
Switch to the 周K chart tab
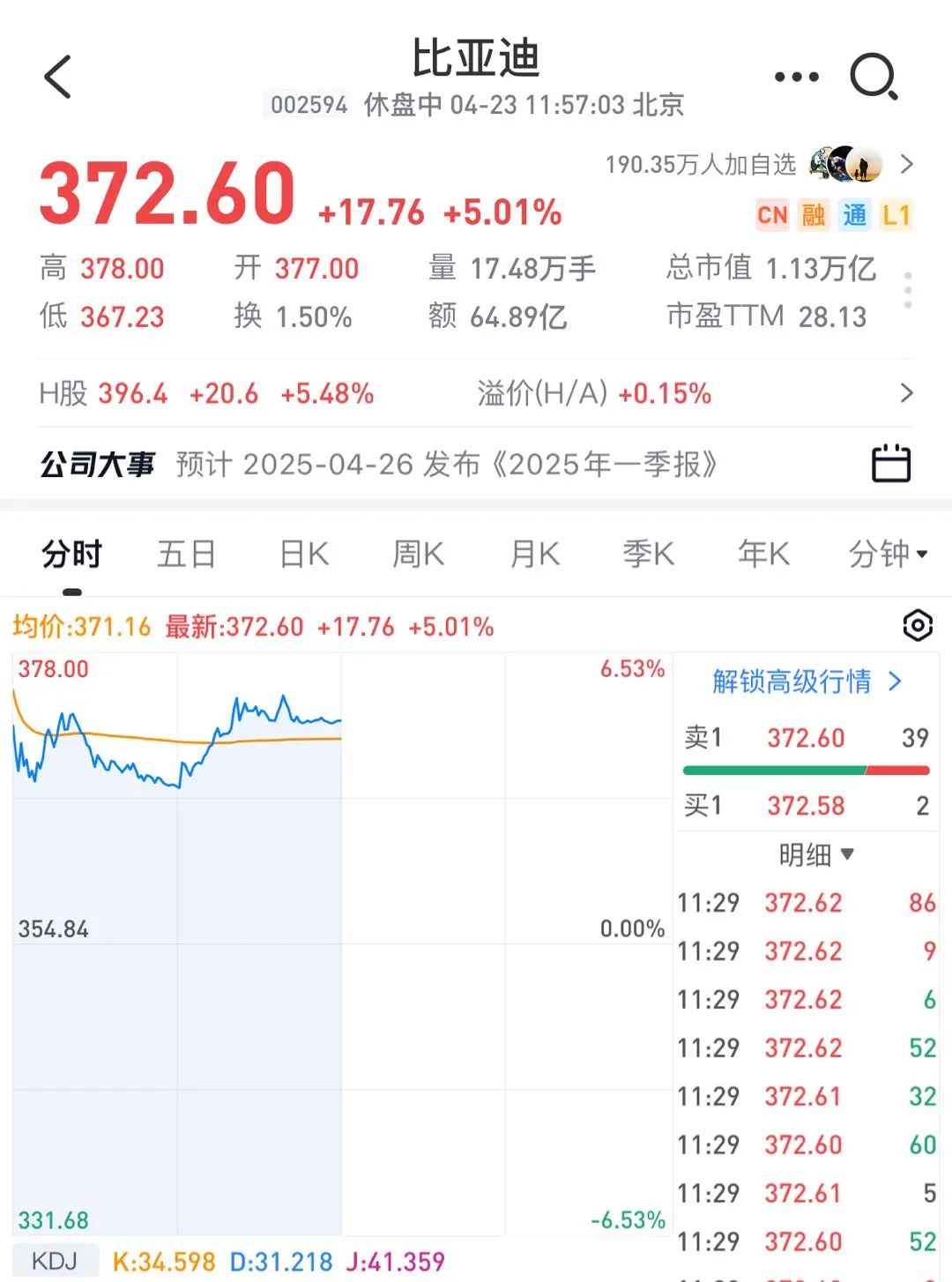[418, 555]
